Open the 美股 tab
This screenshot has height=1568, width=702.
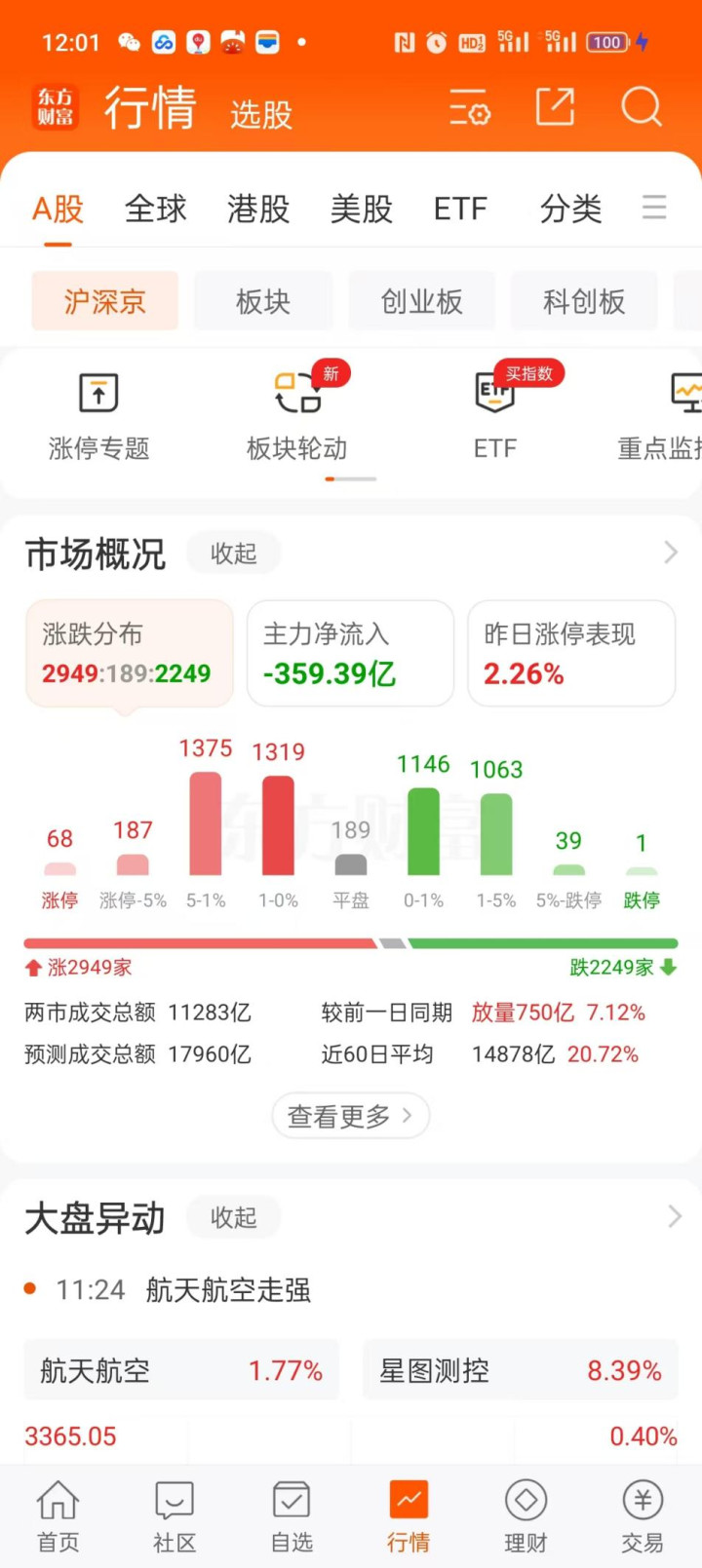[x=362, y=209]
